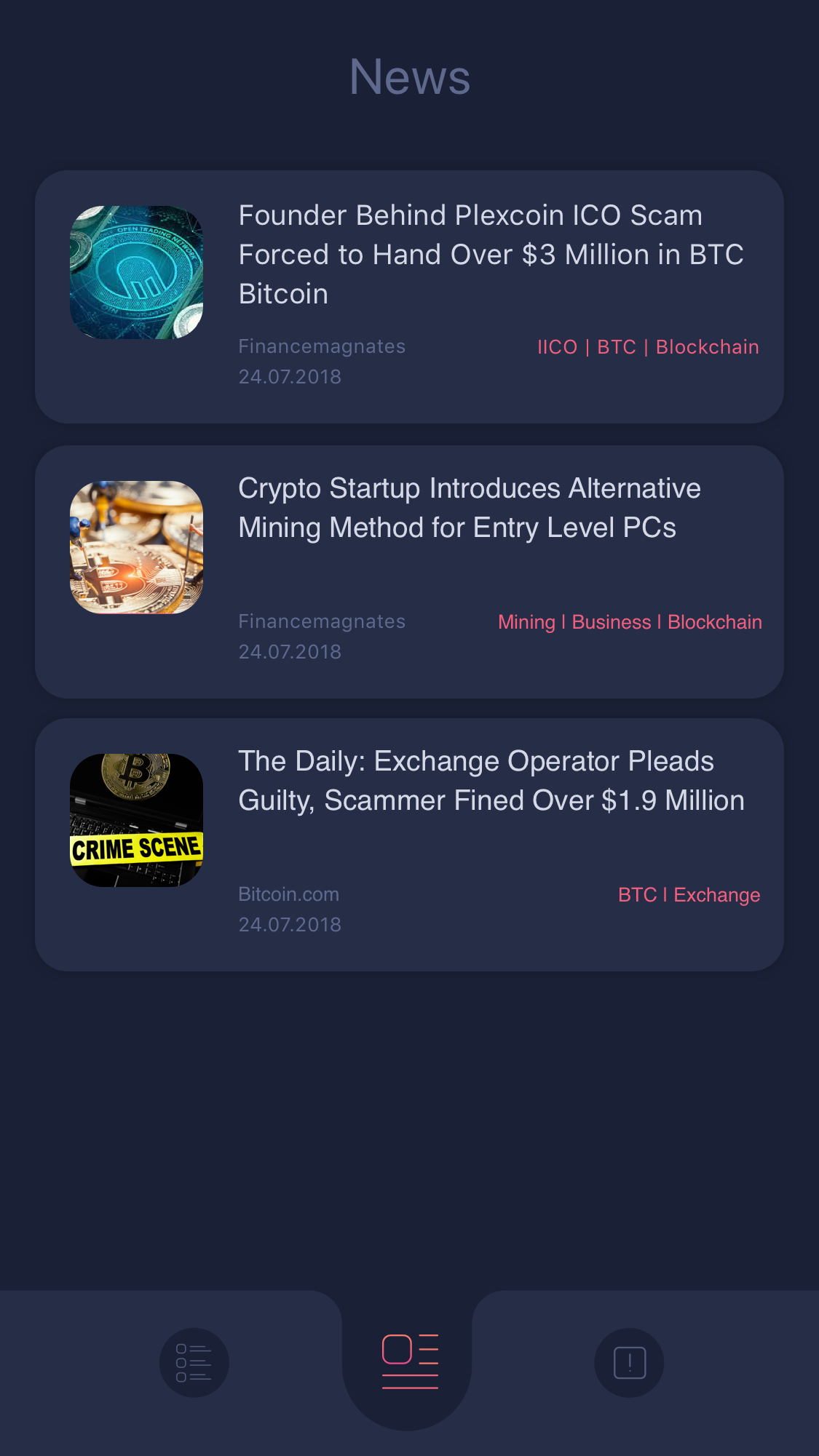The image size is (819, 1456).
Task: Open The Daily exchange operator article
Action: (491, 781)
